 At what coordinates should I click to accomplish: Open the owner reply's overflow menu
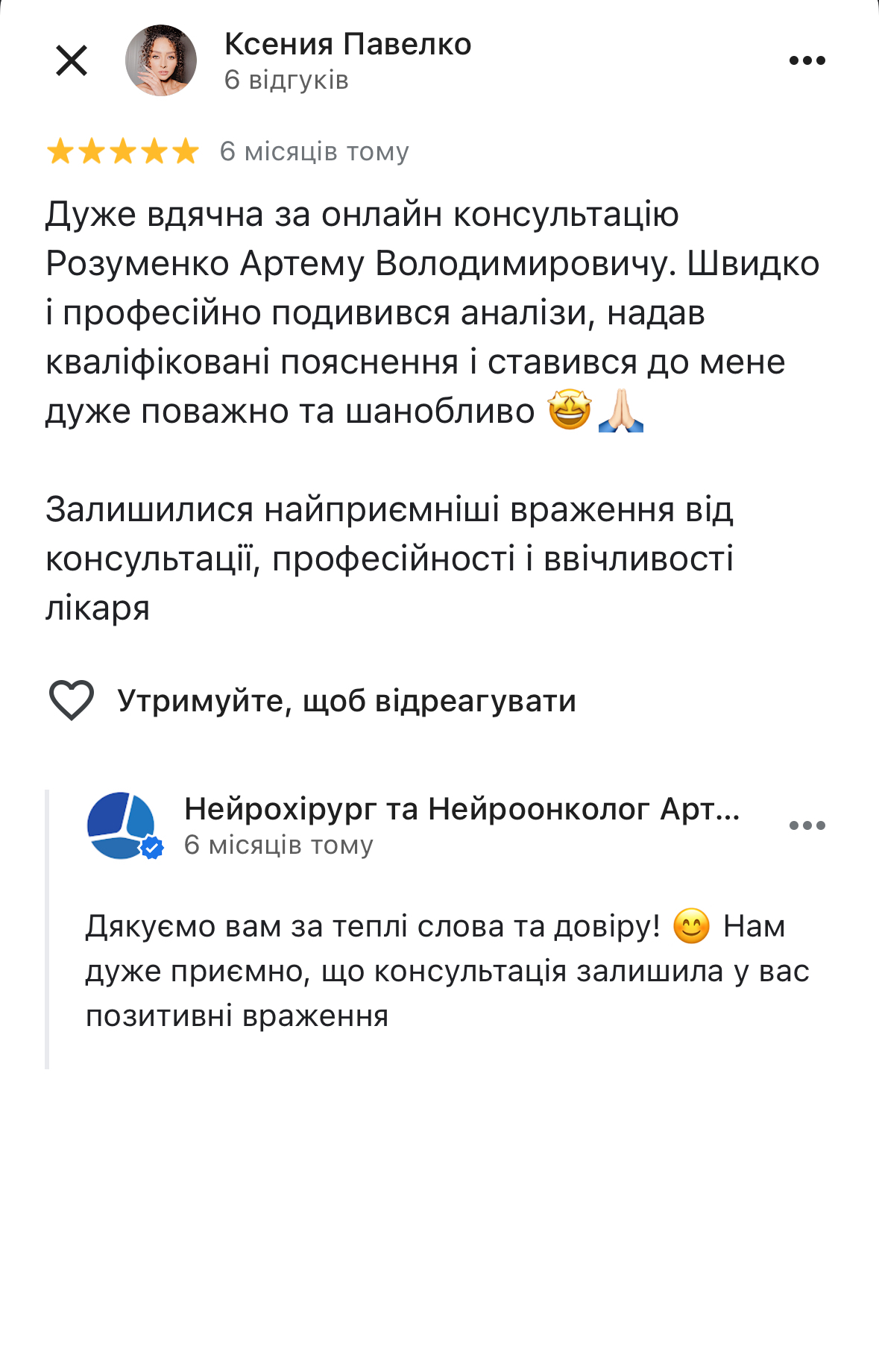click(x=807, y=825)
